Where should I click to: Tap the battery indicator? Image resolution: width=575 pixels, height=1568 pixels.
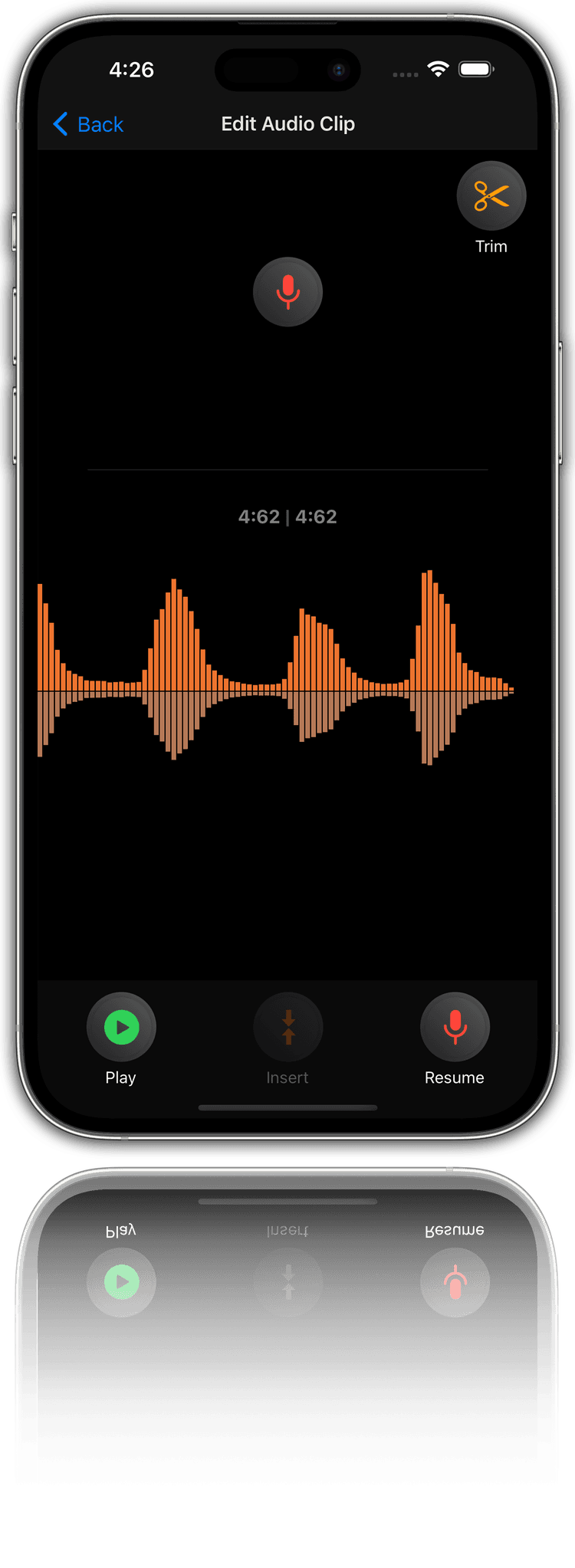pyautogui.click(x=475, y=69)
